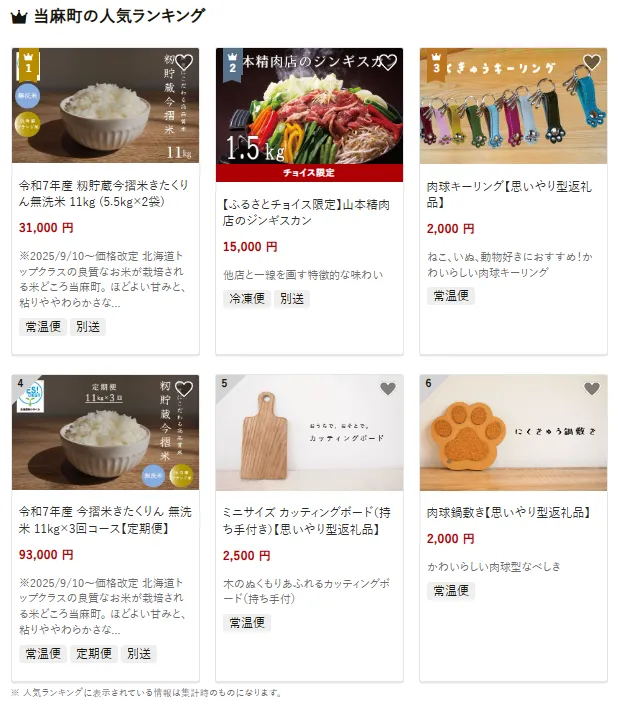Save 肉球鍋敷き with the heart icon
This screenshot has width=622, height=712.
[x=592, y=389]
